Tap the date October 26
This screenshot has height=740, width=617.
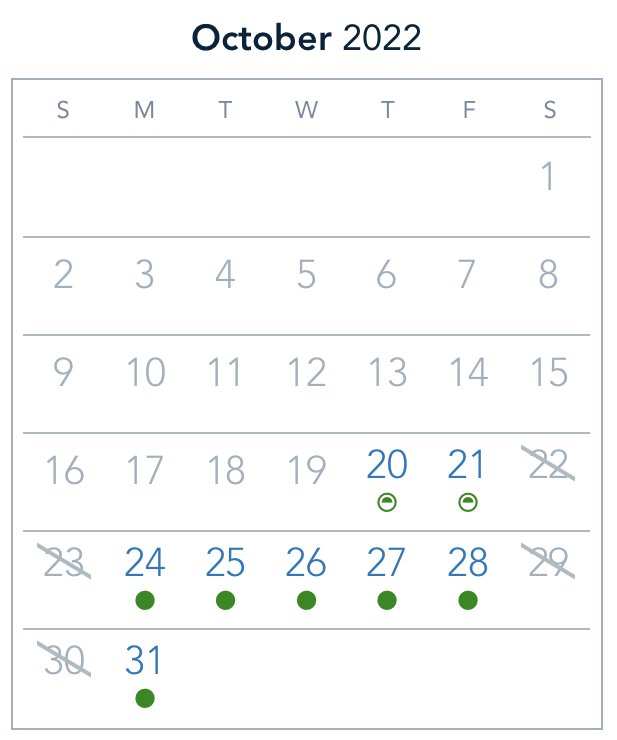coord(306,564)
